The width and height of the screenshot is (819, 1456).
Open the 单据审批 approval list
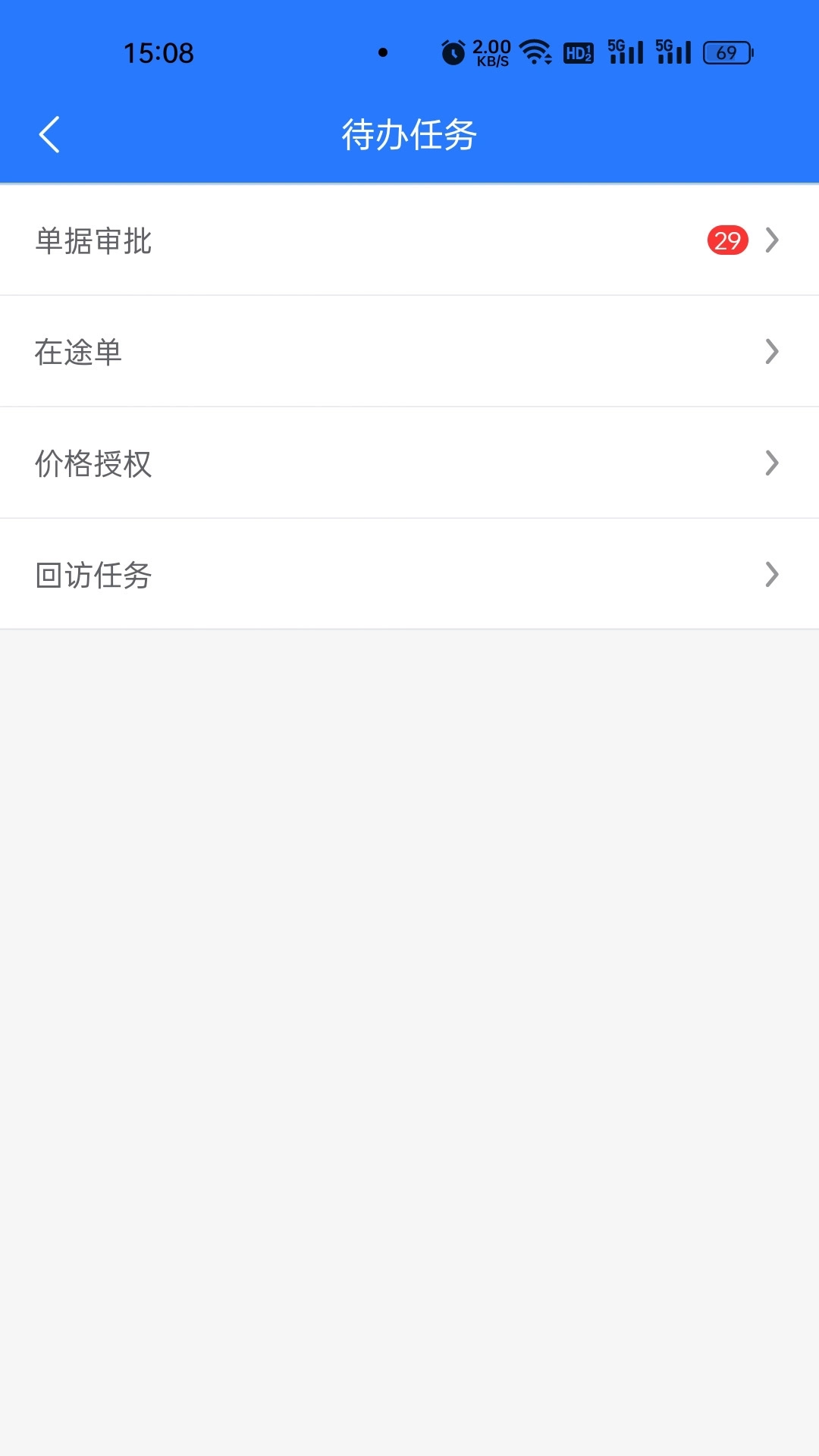pos(303,240)
